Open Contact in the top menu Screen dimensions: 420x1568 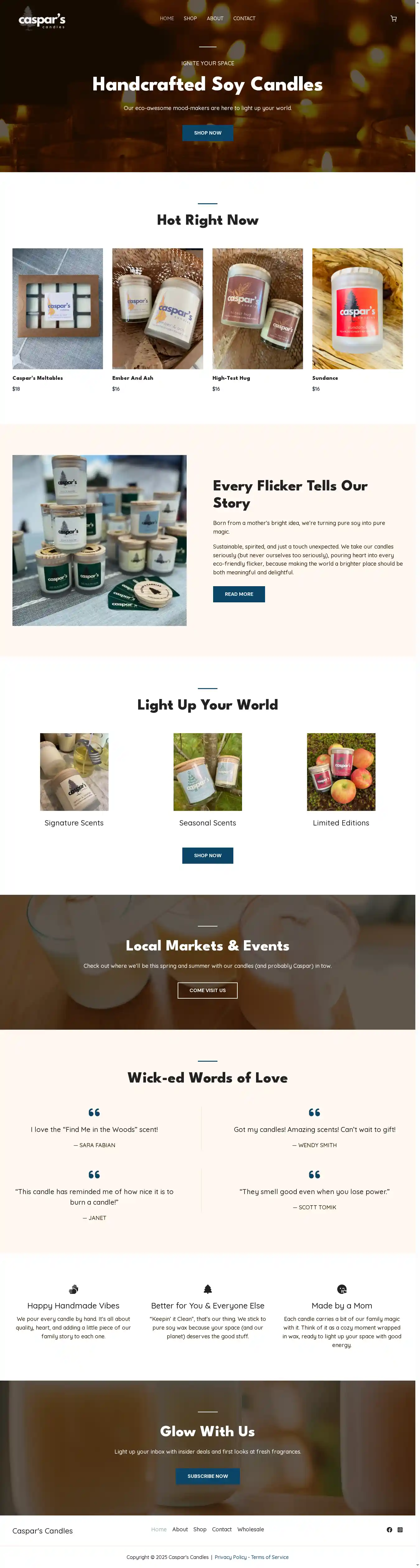[x=244, y=19]
